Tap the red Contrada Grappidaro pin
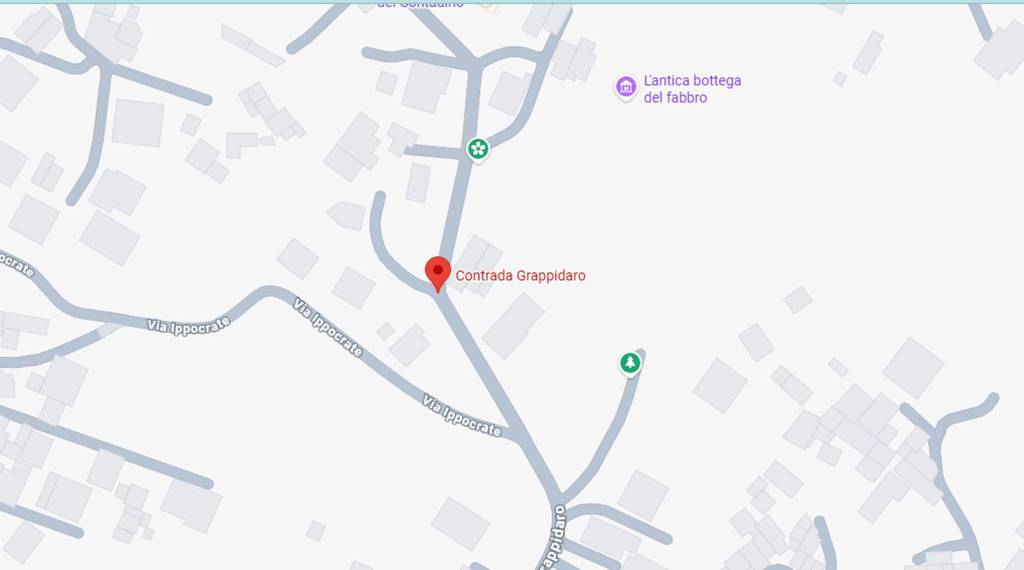The image size is (1024, 570). coord(437,271)
